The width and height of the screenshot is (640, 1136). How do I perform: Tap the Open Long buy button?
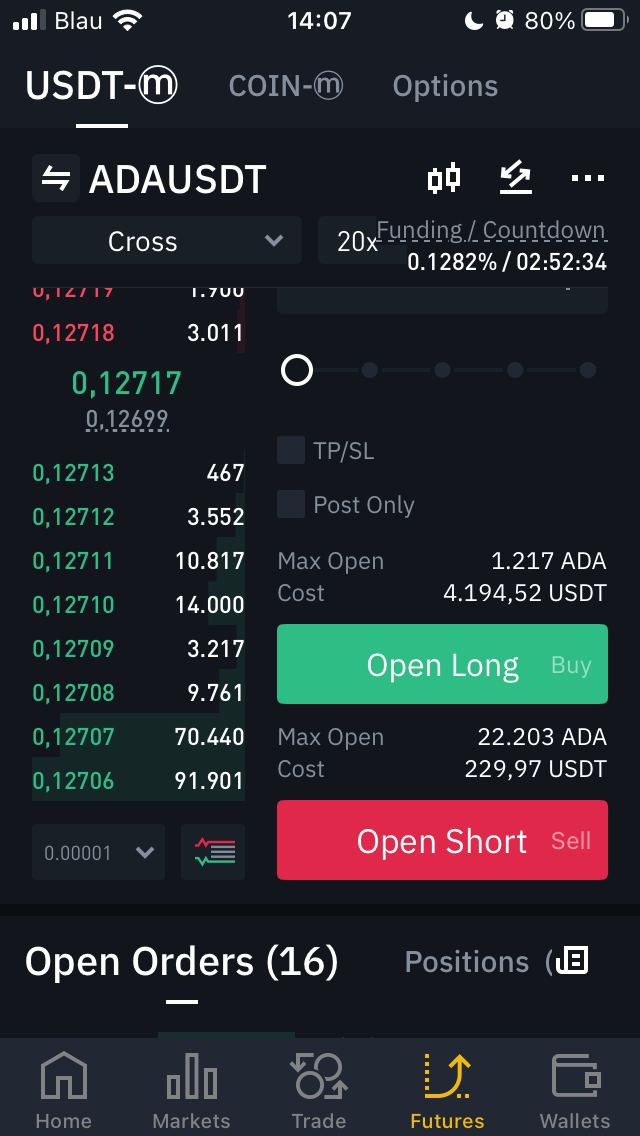pyautogui.click(x=442, y=664)
